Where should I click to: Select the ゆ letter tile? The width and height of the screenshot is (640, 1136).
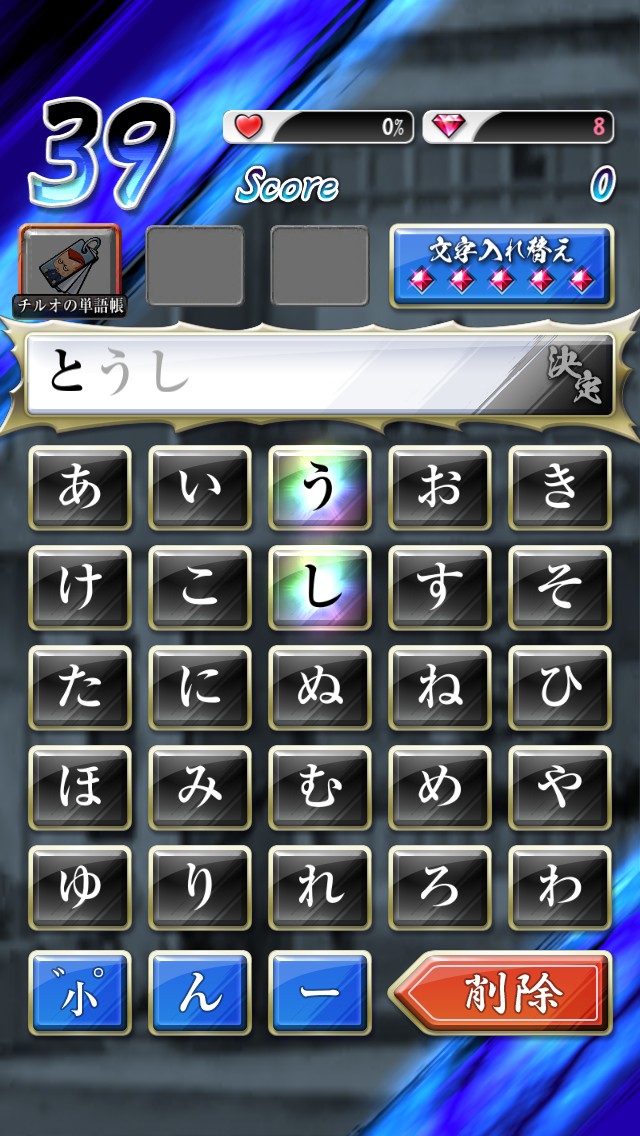point(80,888)
